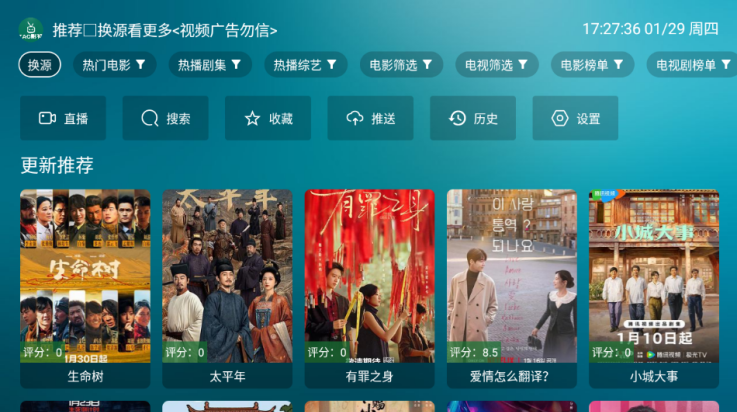737x412 pixels.
Task: Open 直播 live TV
Action: pos(63,118)
